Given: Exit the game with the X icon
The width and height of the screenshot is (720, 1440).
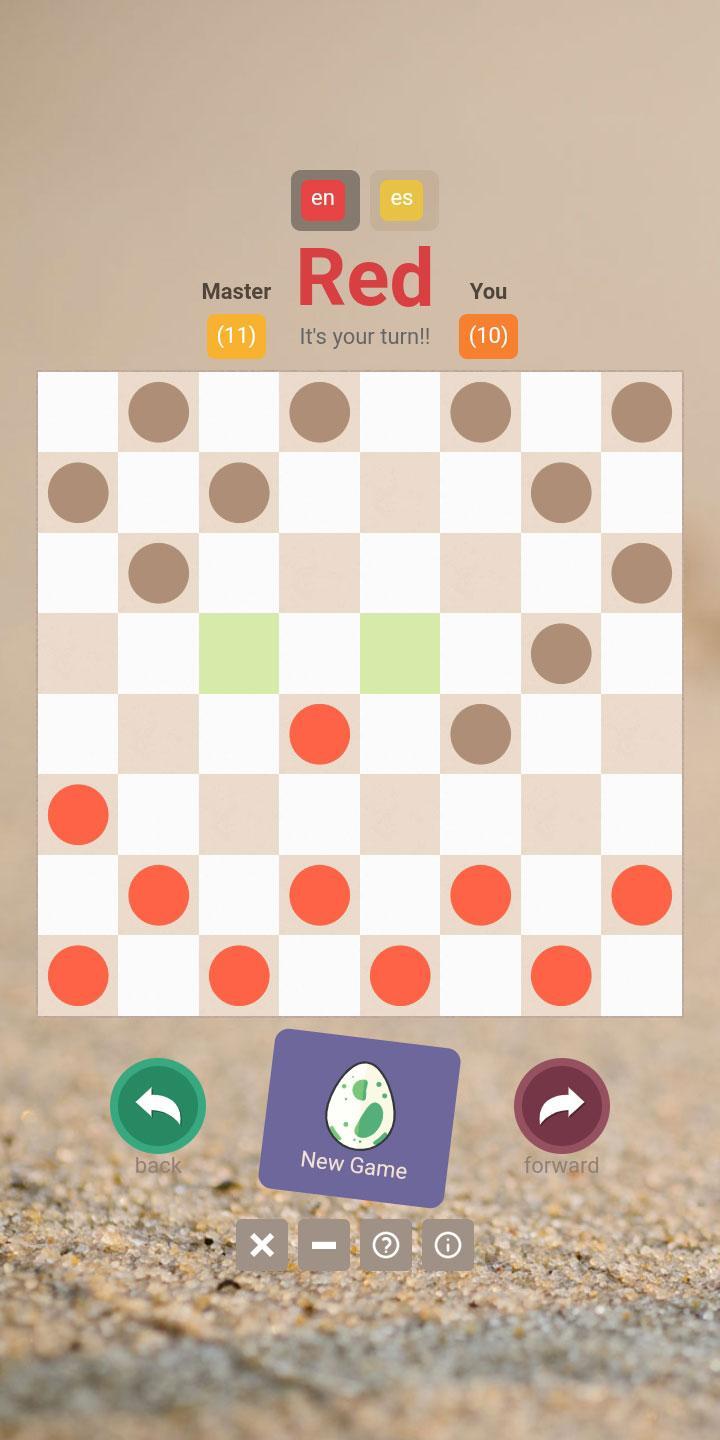Looking at the screenshot, I should coord(262,1245).
